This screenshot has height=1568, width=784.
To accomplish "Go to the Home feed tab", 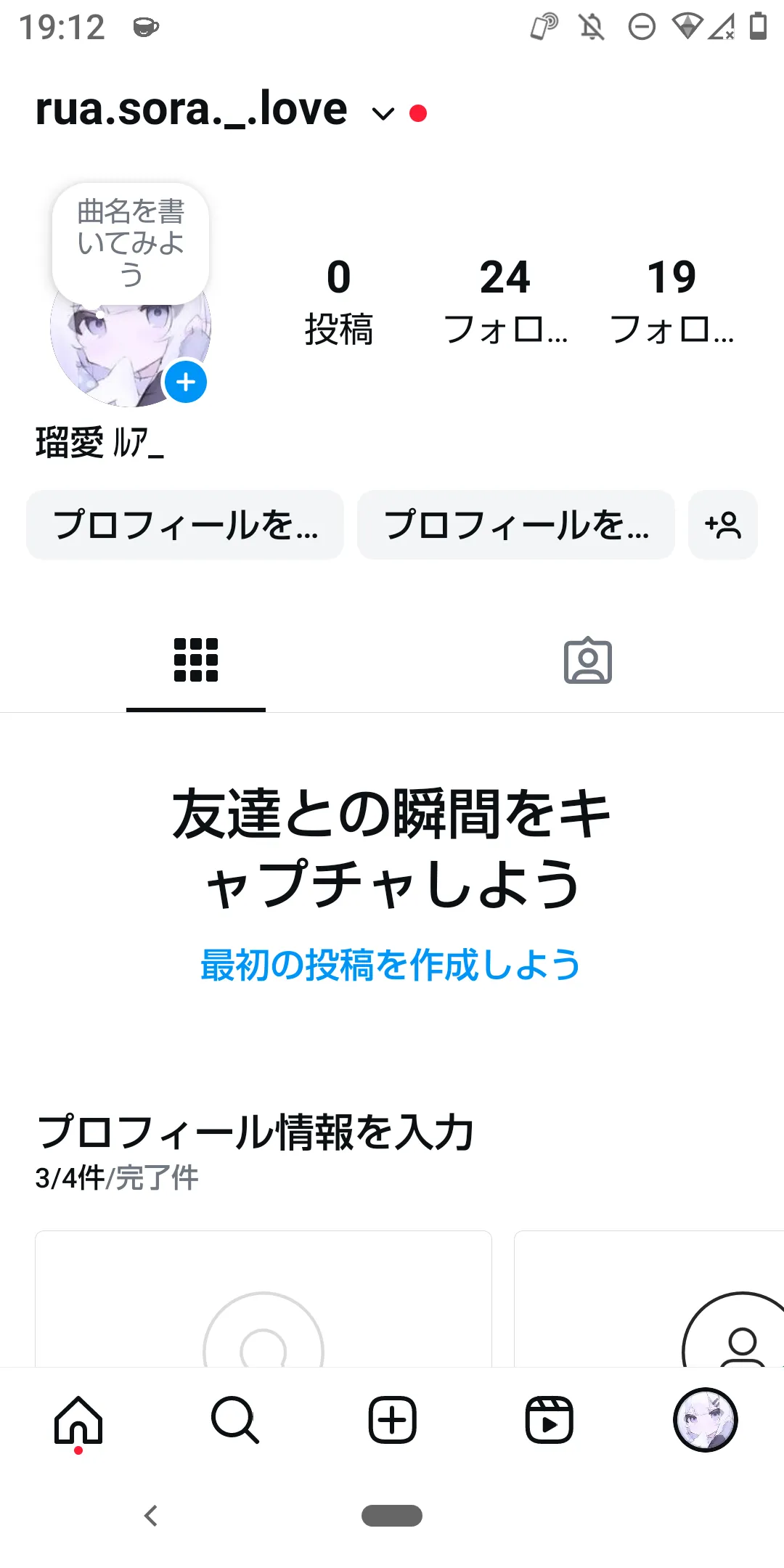I will click(x=78, y=1421).
